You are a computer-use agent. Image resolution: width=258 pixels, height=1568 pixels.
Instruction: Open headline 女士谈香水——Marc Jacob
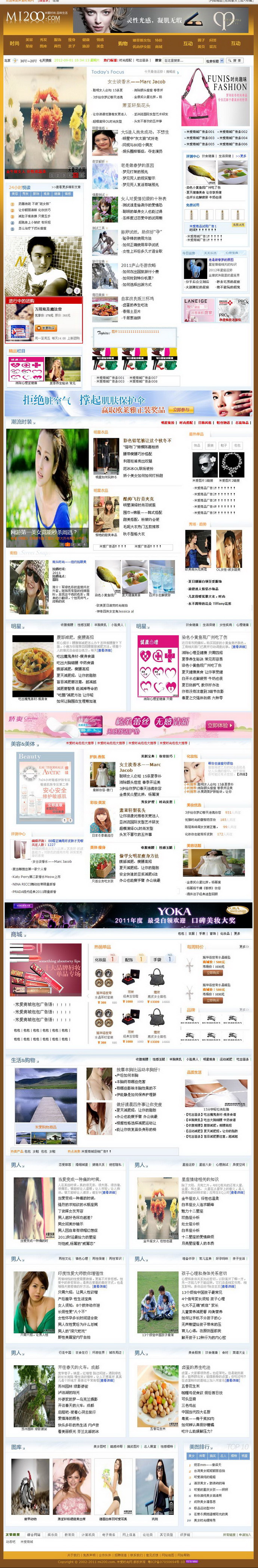[x=136, y=82]
